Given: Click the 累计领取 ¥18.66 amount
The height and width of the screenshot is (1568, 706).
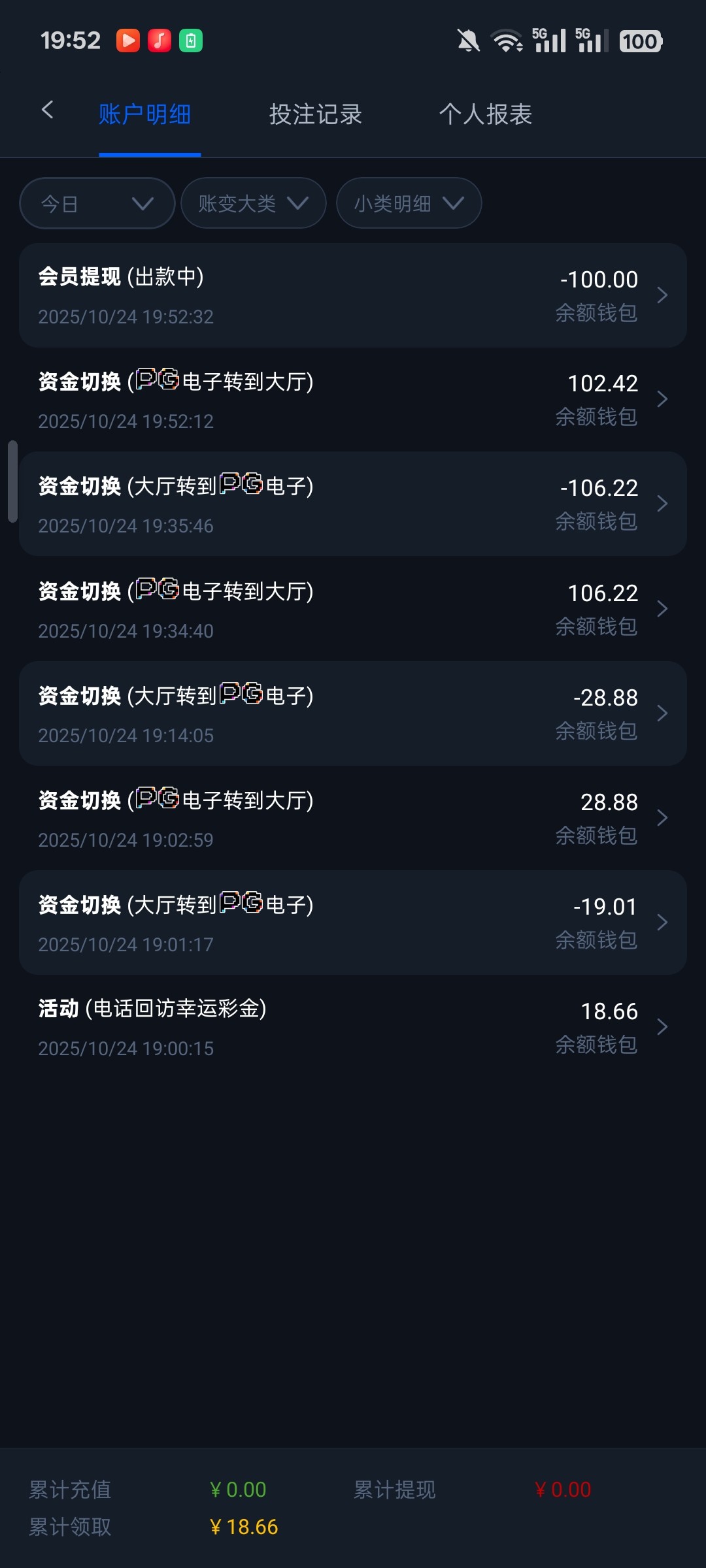Looking at the screenshot, I should 243,1527.
